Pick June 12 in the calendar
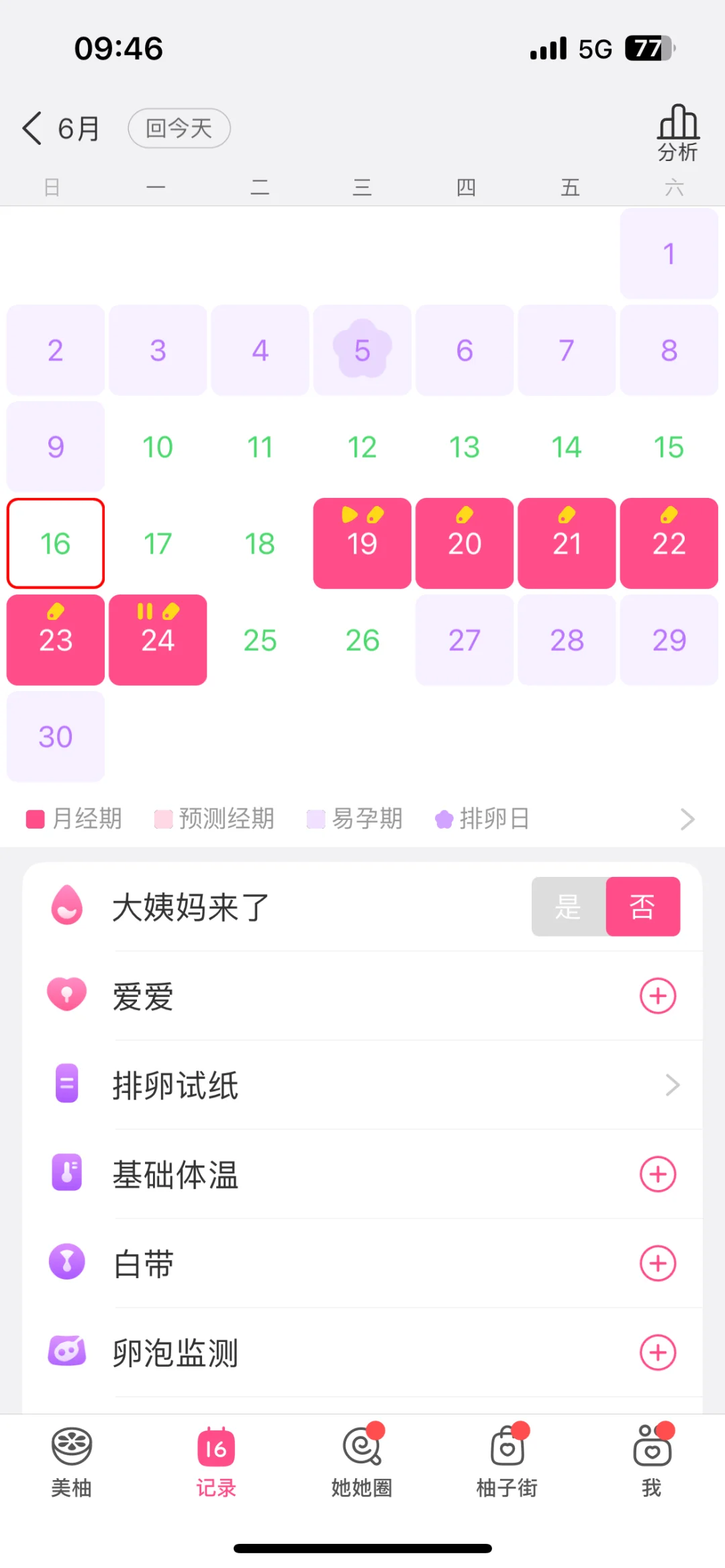This screenshot has height=1568, width=725. pos(362,447)
